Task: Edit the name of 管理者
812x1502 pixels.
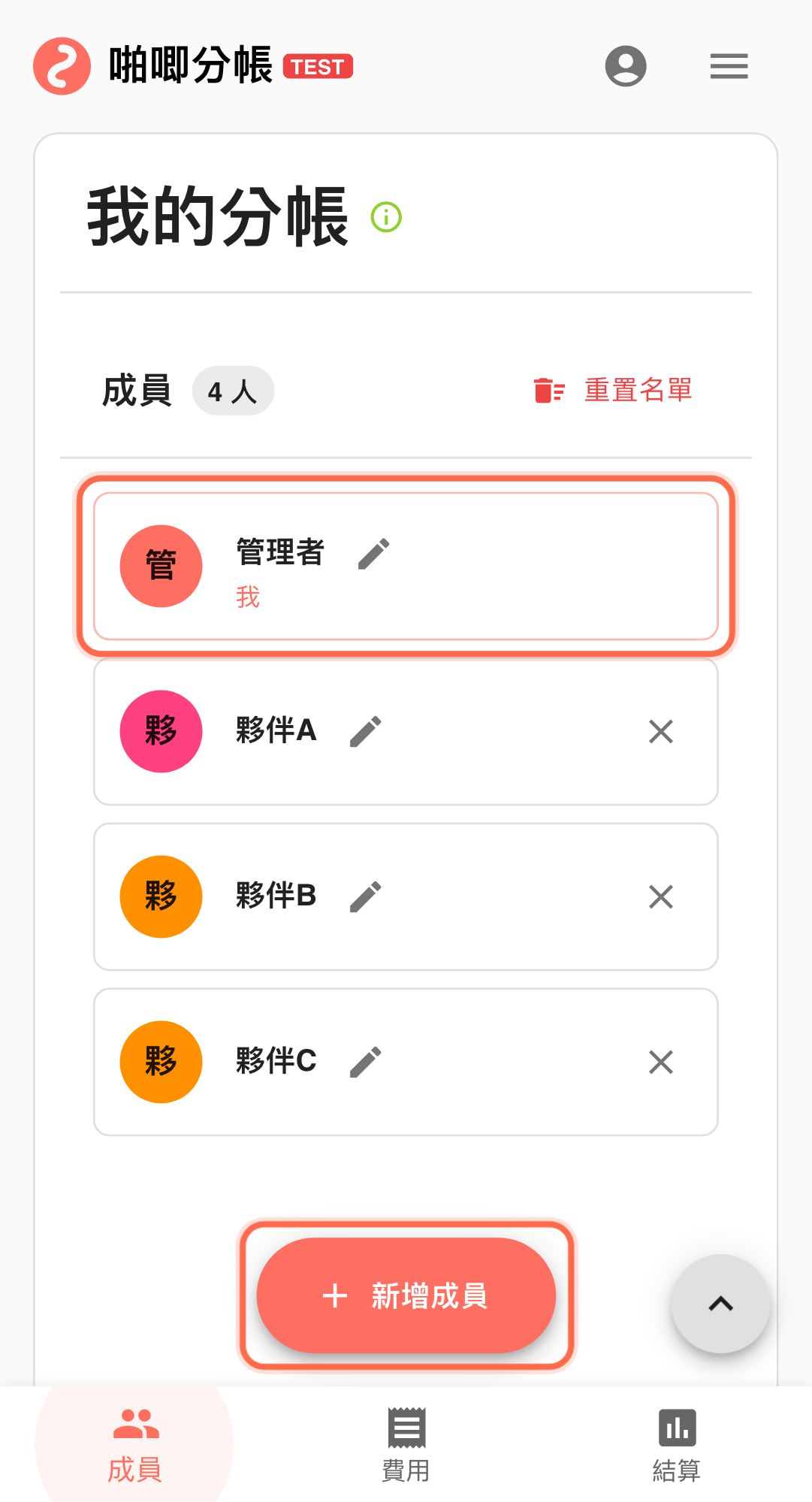Action: click(x=373, y=554)
